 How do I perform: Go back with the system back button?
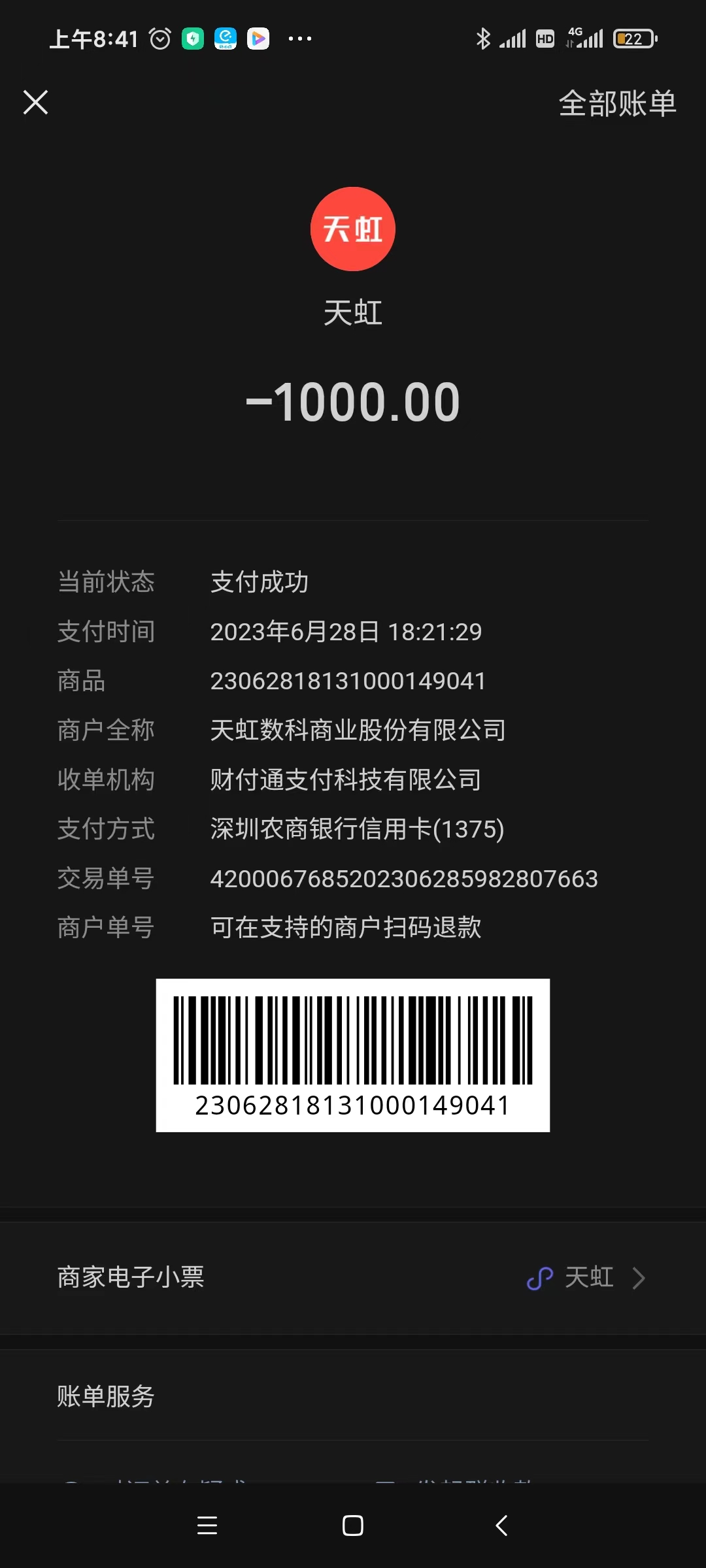click(501, 1526)
